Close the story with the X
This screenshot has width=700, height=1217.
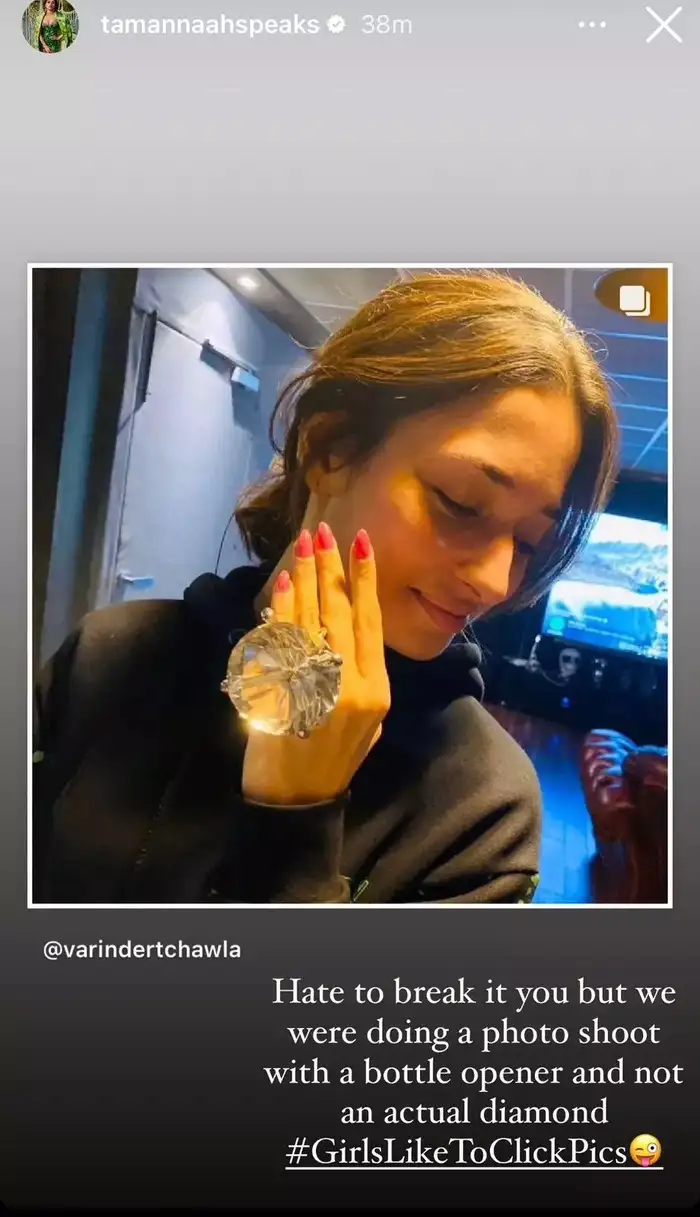point(663,24)
